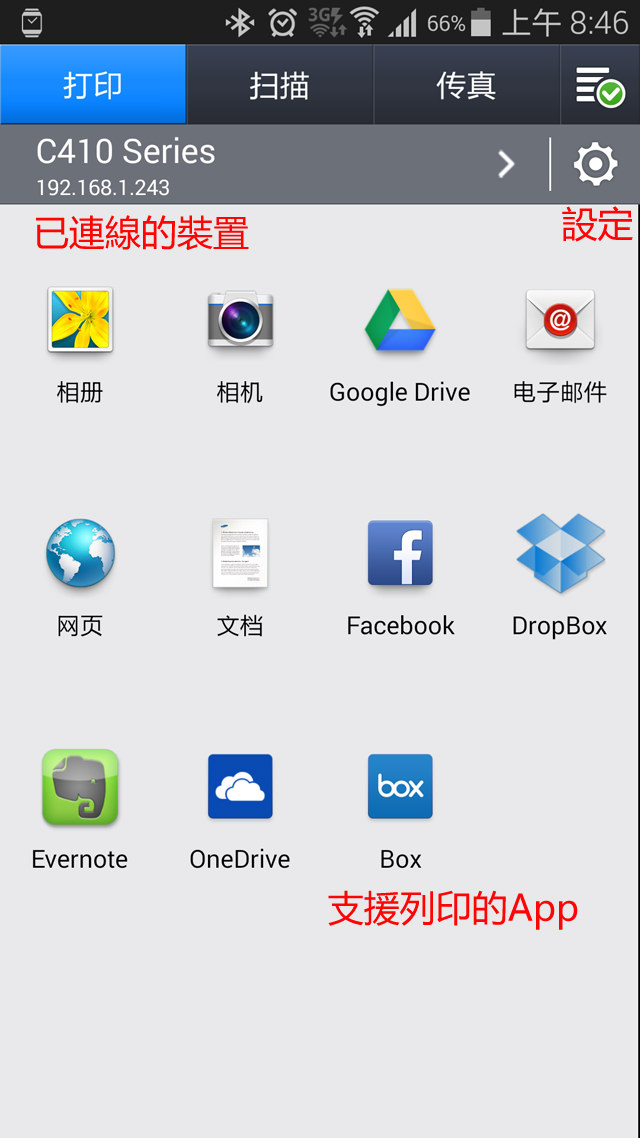Switch to the 打印 tab

(x=93, y=85)
